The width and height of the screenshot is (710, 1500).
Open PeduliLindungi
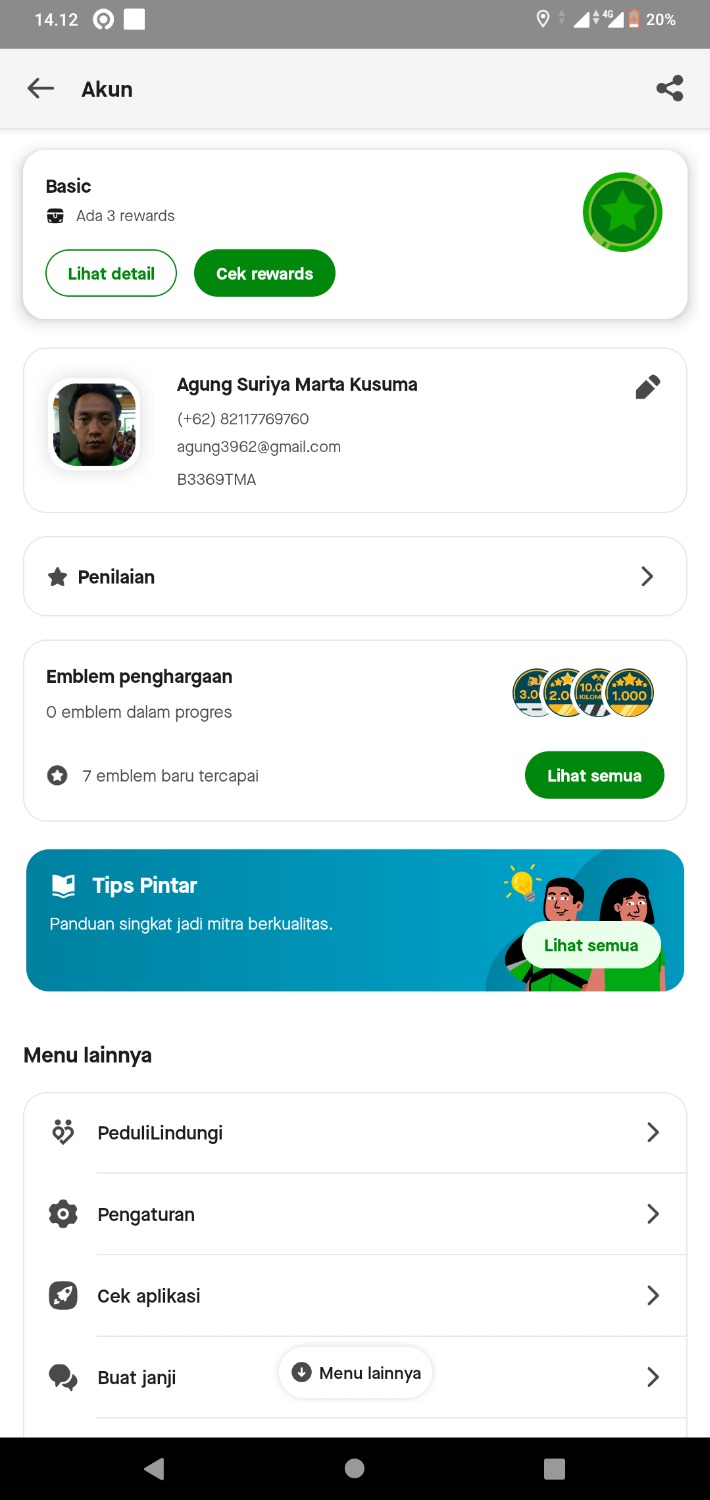coord(355,1133)
